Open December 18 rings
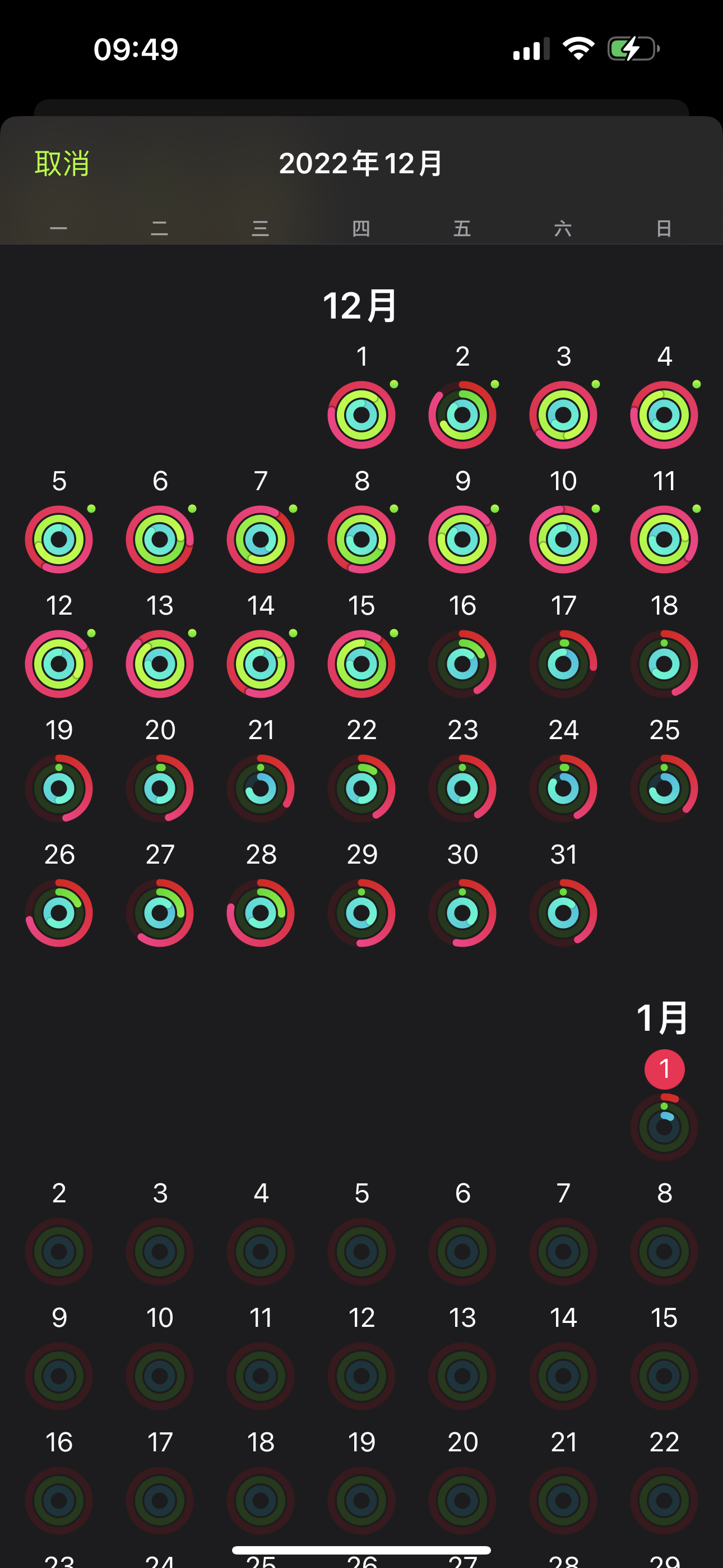Image resolution: width=723 pixels, height=1568 pixels. coord(664,663)
